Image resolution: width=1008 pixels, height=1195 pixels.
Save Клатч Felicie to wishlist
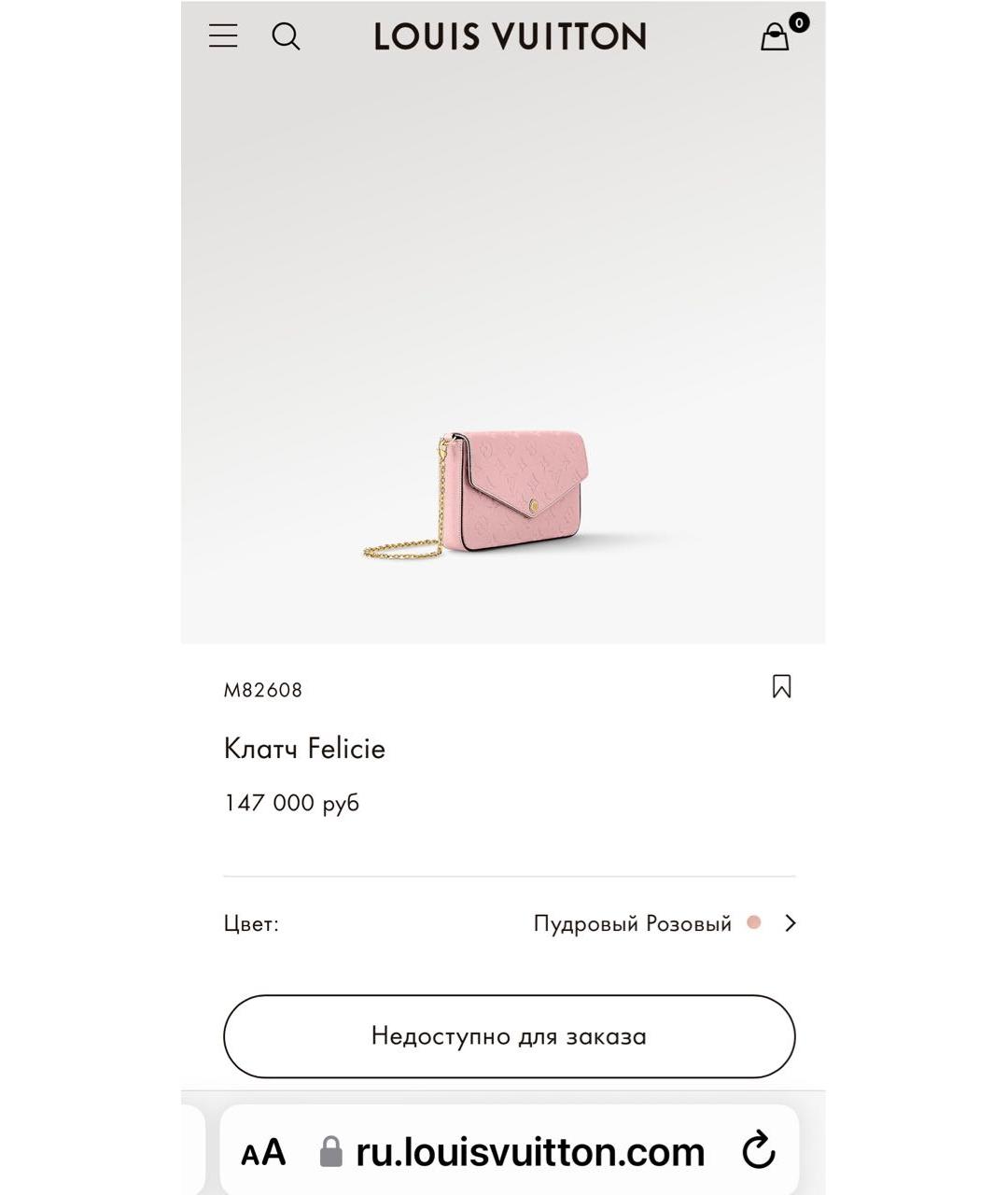(781, 687)
